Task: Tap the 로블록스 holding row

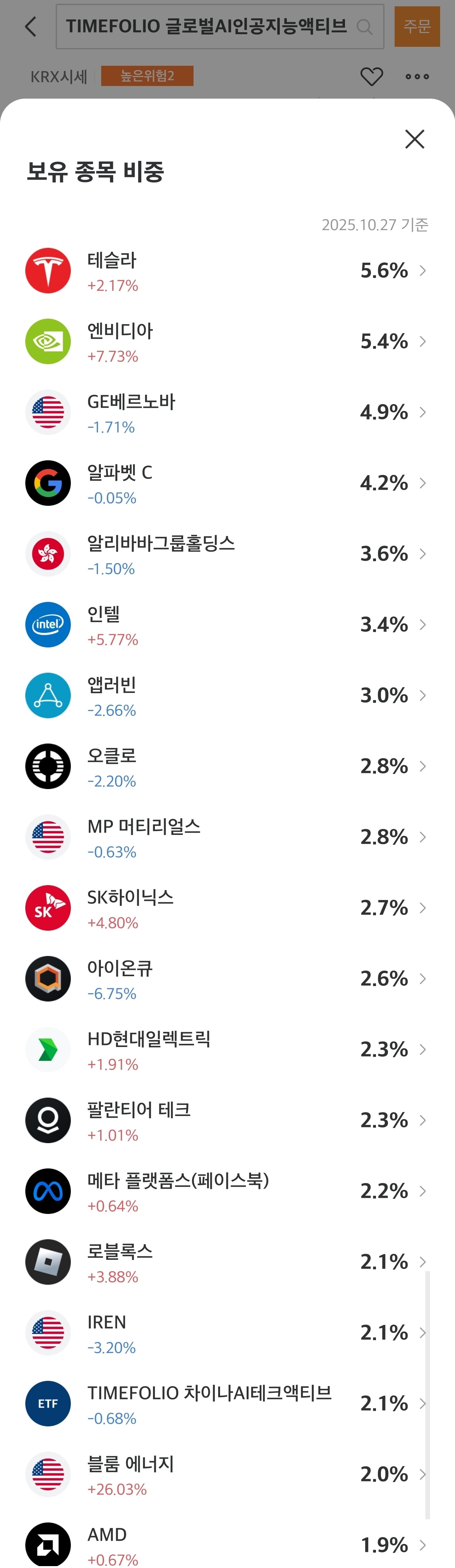Action: [x=227, y=1262]
